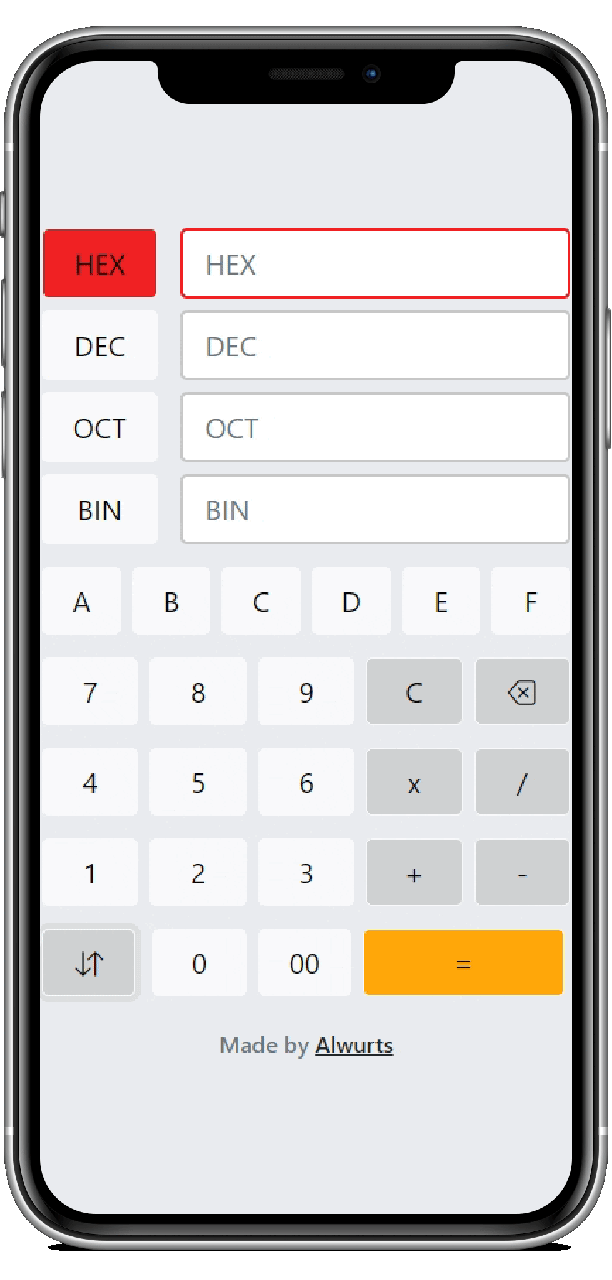Select the OCT base button

pos(100,428)
